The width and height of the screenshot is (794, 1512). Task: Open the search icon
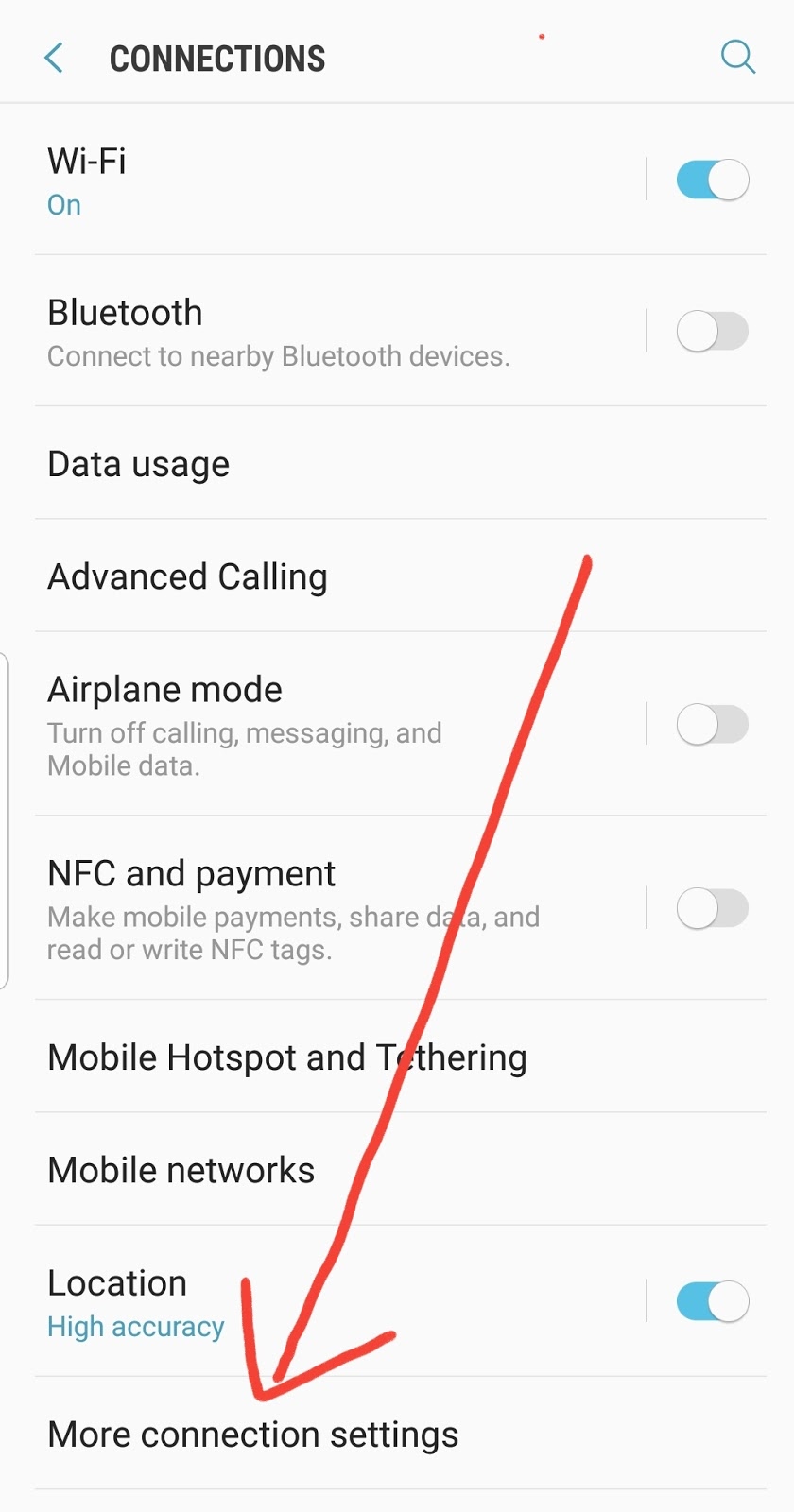(x=737, y=57)
